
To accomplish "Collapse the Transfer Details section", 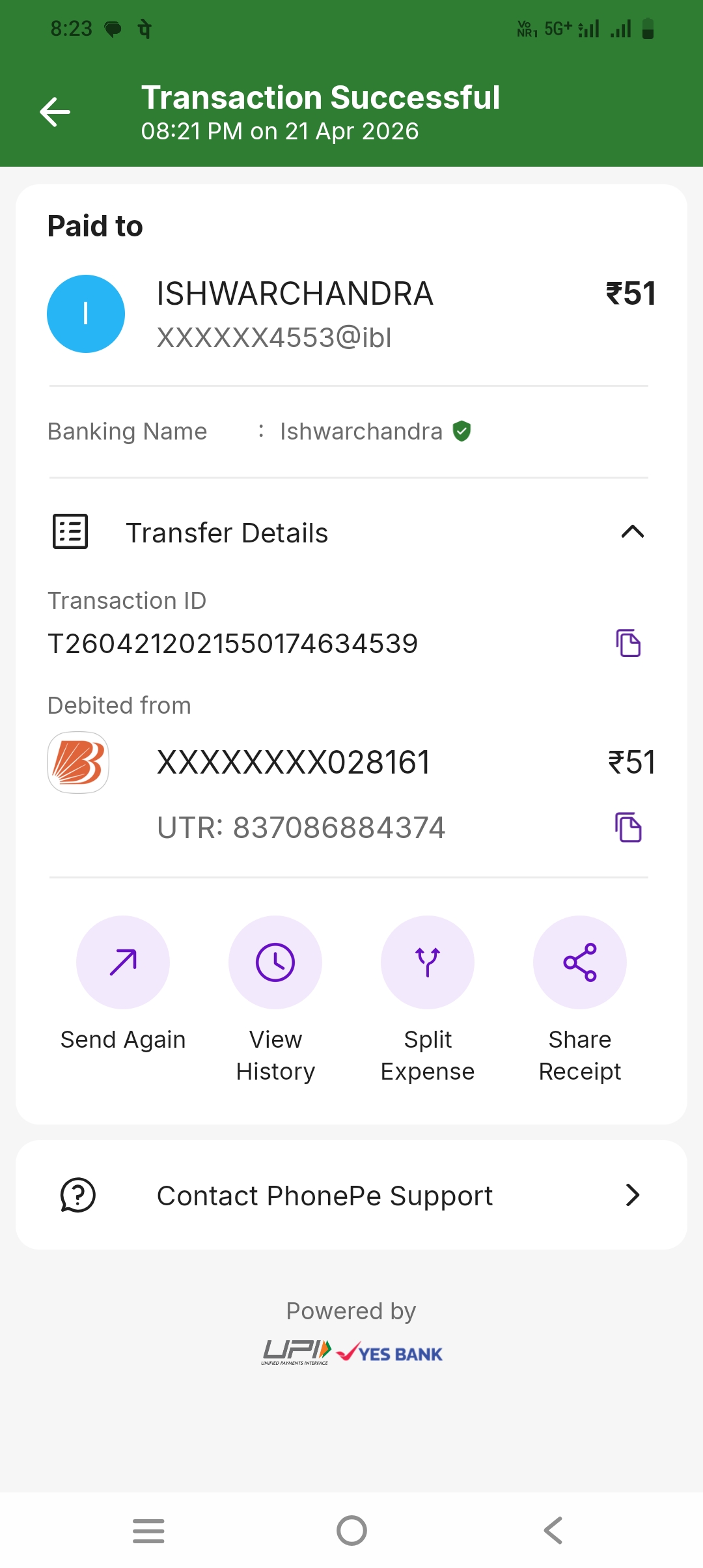I will 632,532.
